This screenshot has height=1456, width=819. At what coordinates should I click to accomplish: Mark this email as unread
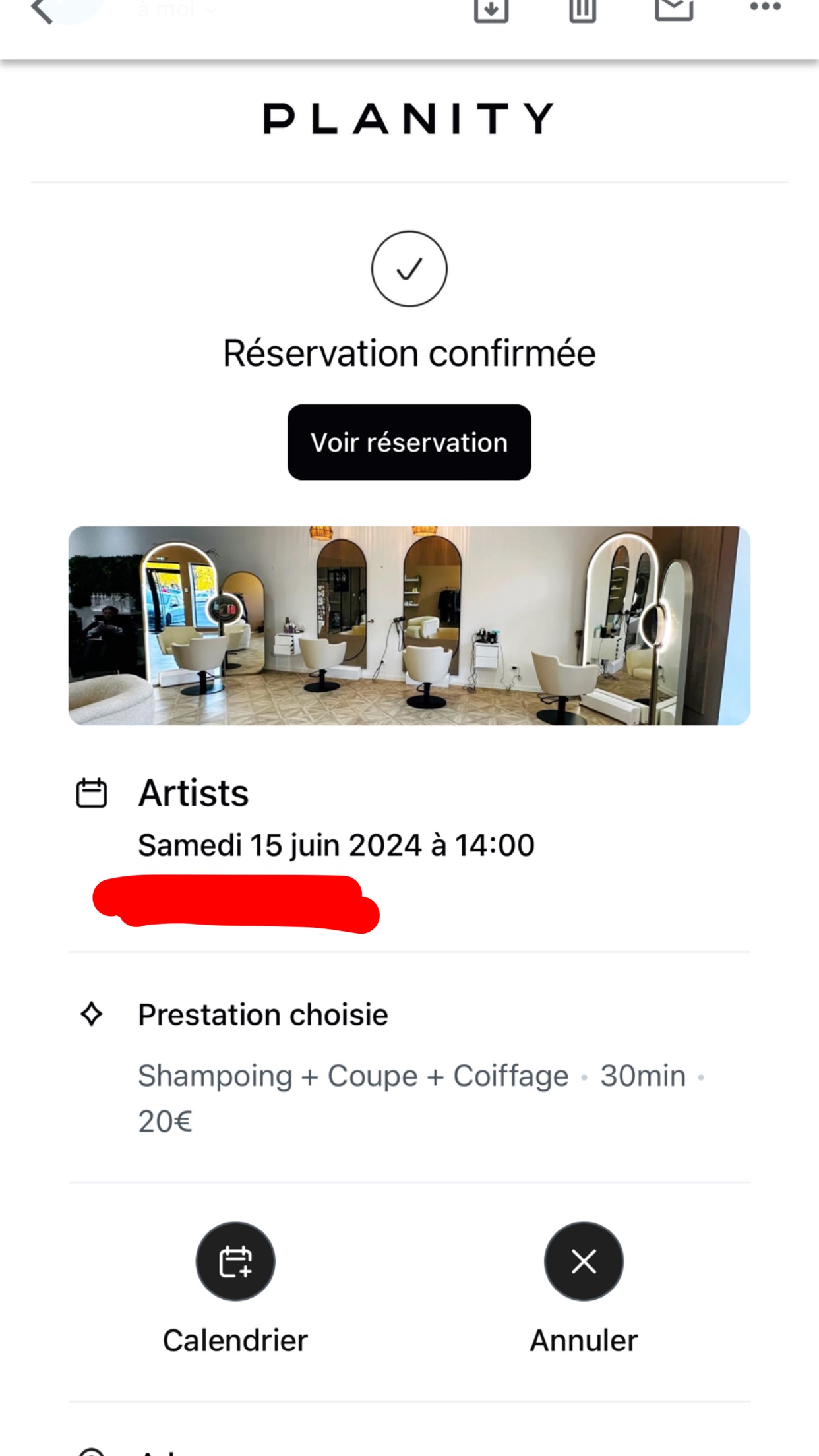point(674,9)
